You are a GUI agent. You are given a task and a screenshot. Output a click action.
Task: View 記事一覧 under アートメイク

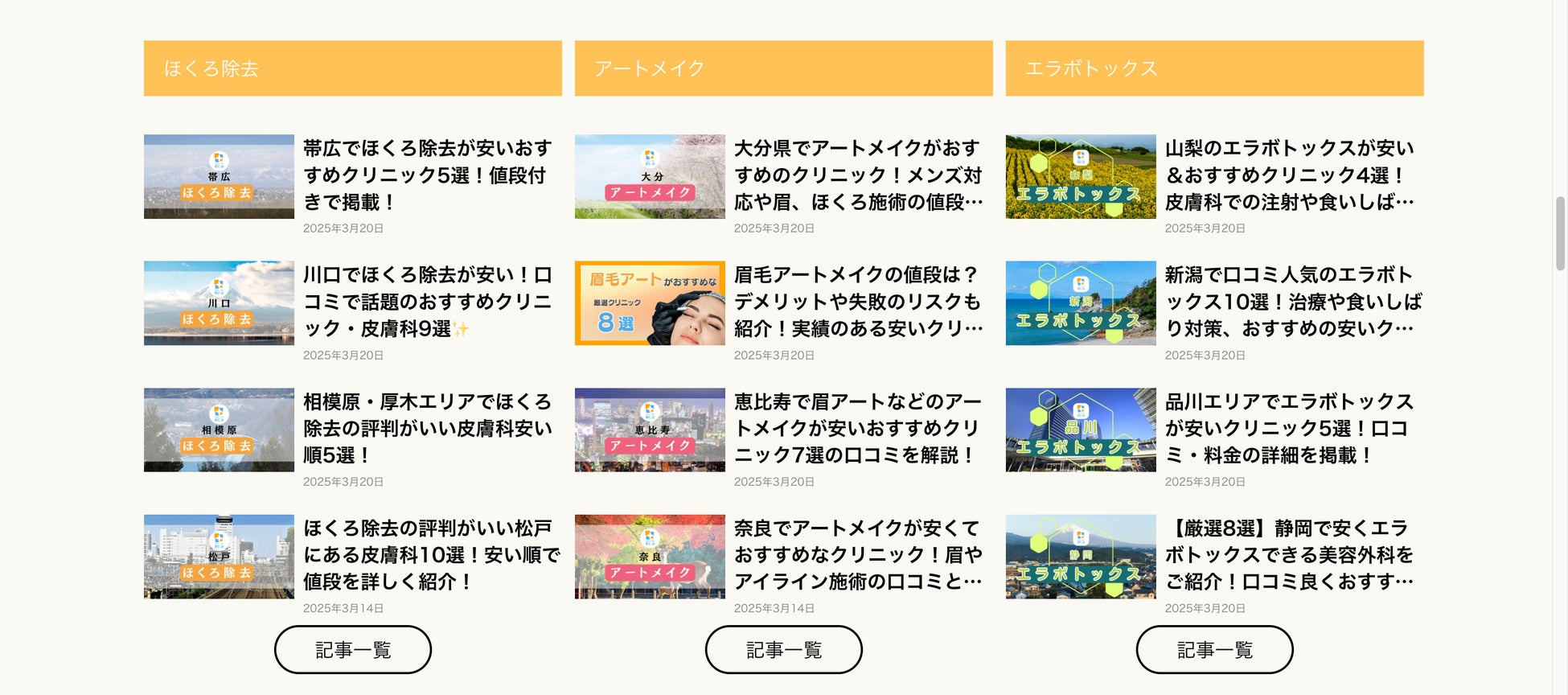coord(783,649)
